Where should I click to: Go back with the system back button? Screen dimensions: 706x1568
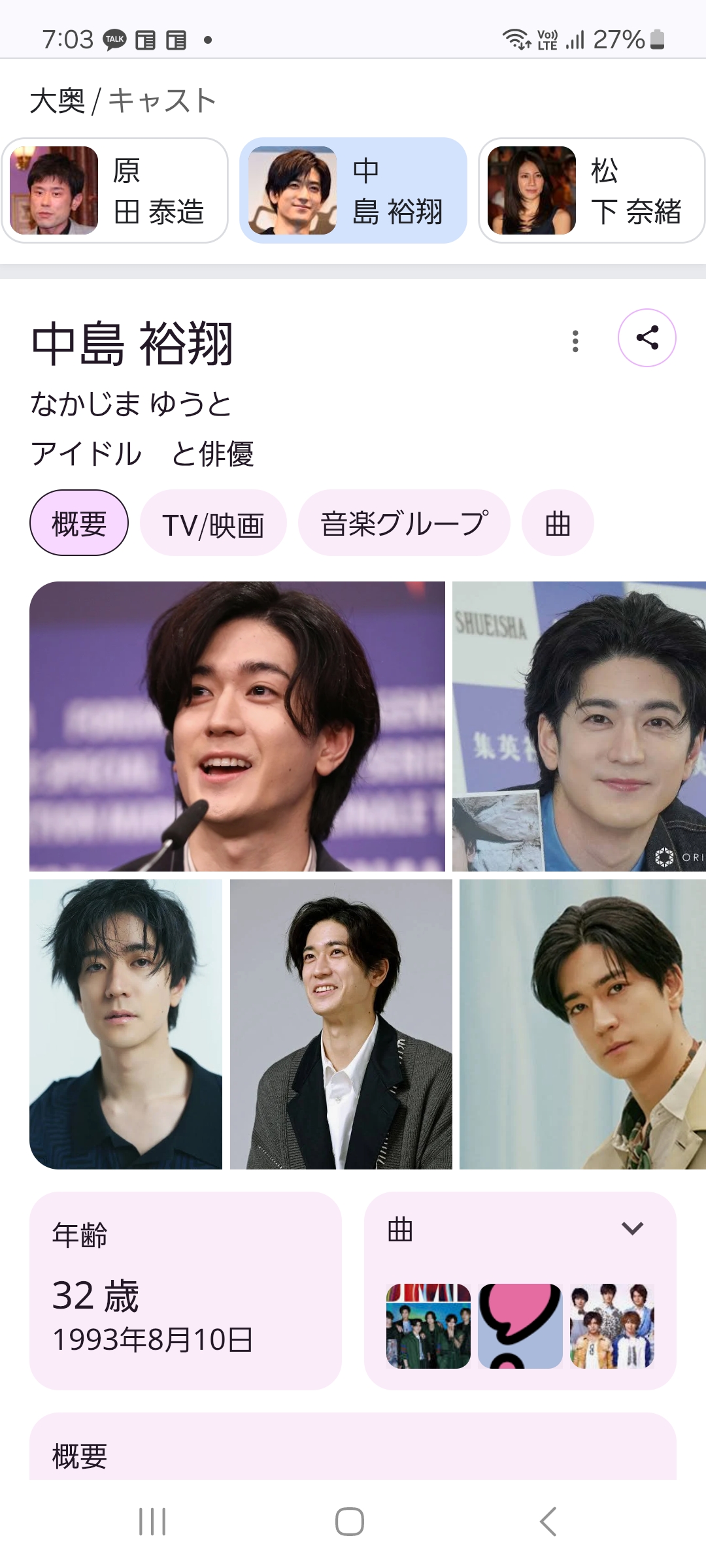coord(548,1522)
